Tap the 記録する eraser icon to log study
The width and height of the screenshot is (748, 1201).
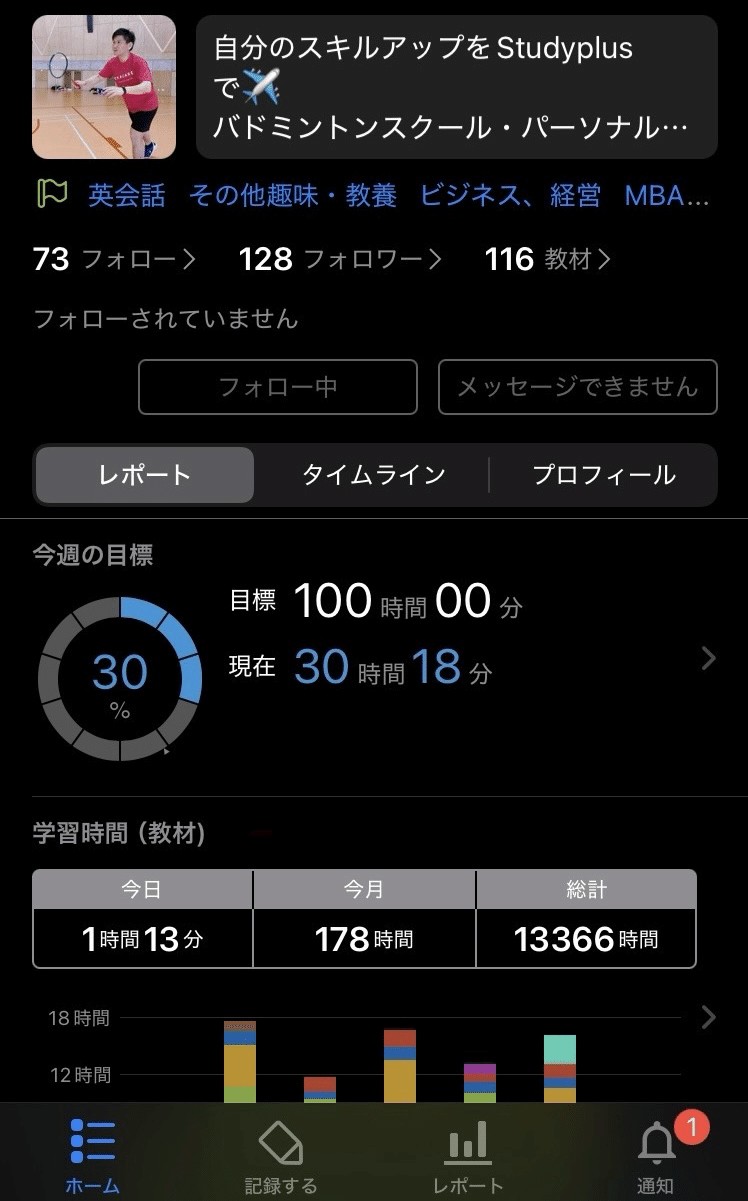[280, 1140]
